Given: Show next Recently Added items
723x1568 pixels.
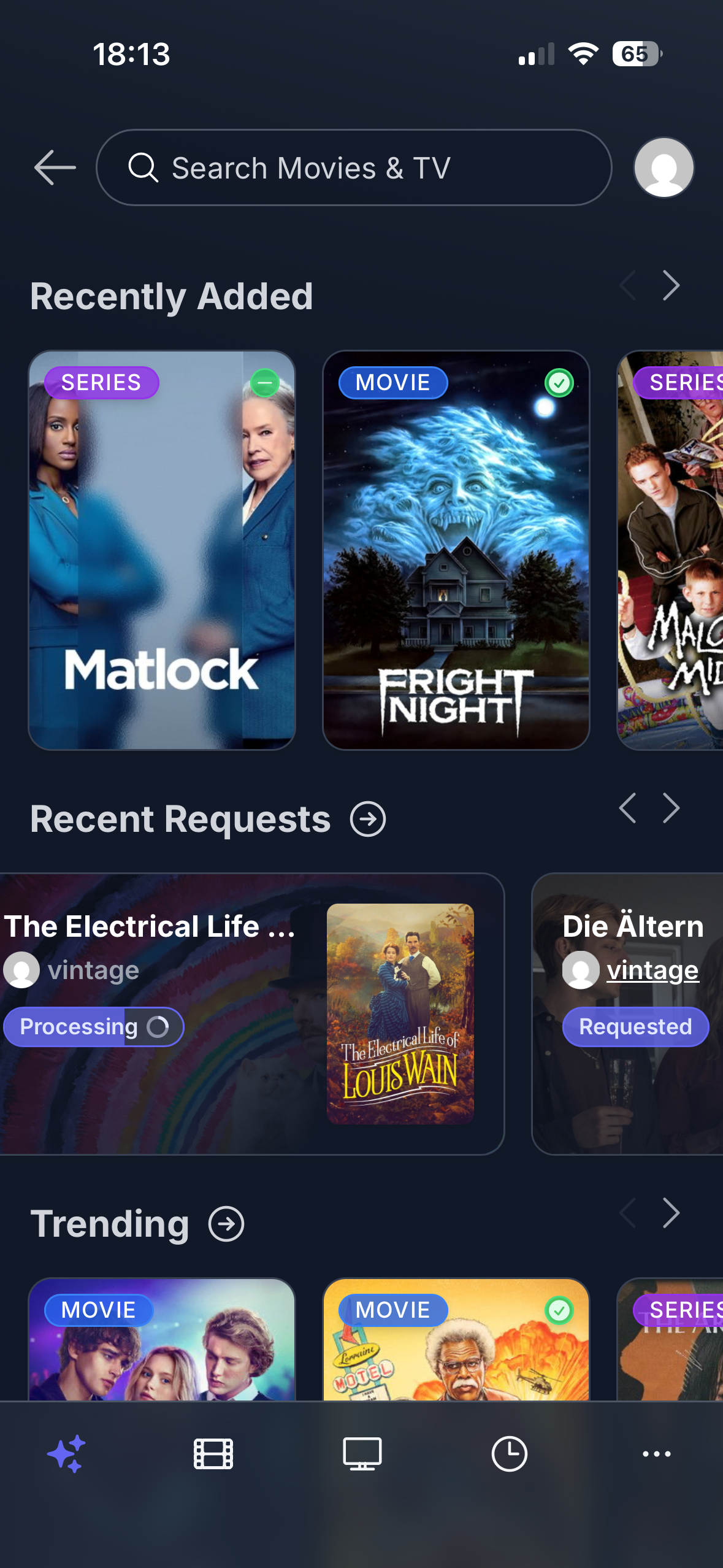Looking at the screenshot, I should click(671, 286).
